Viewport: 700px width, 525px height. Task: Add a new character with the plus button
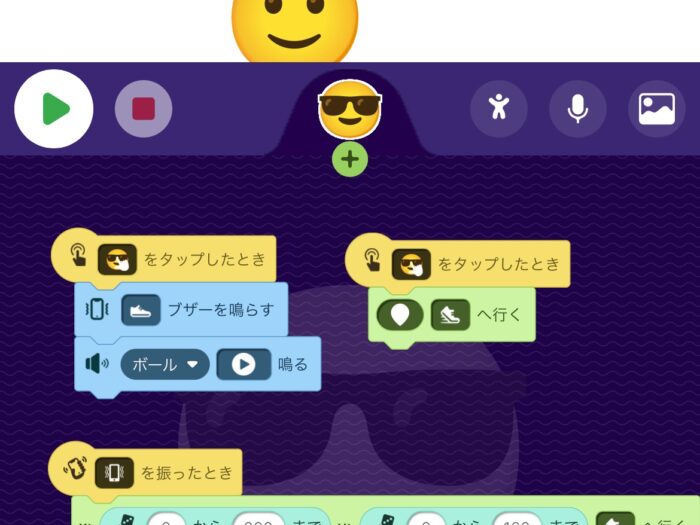350,159
